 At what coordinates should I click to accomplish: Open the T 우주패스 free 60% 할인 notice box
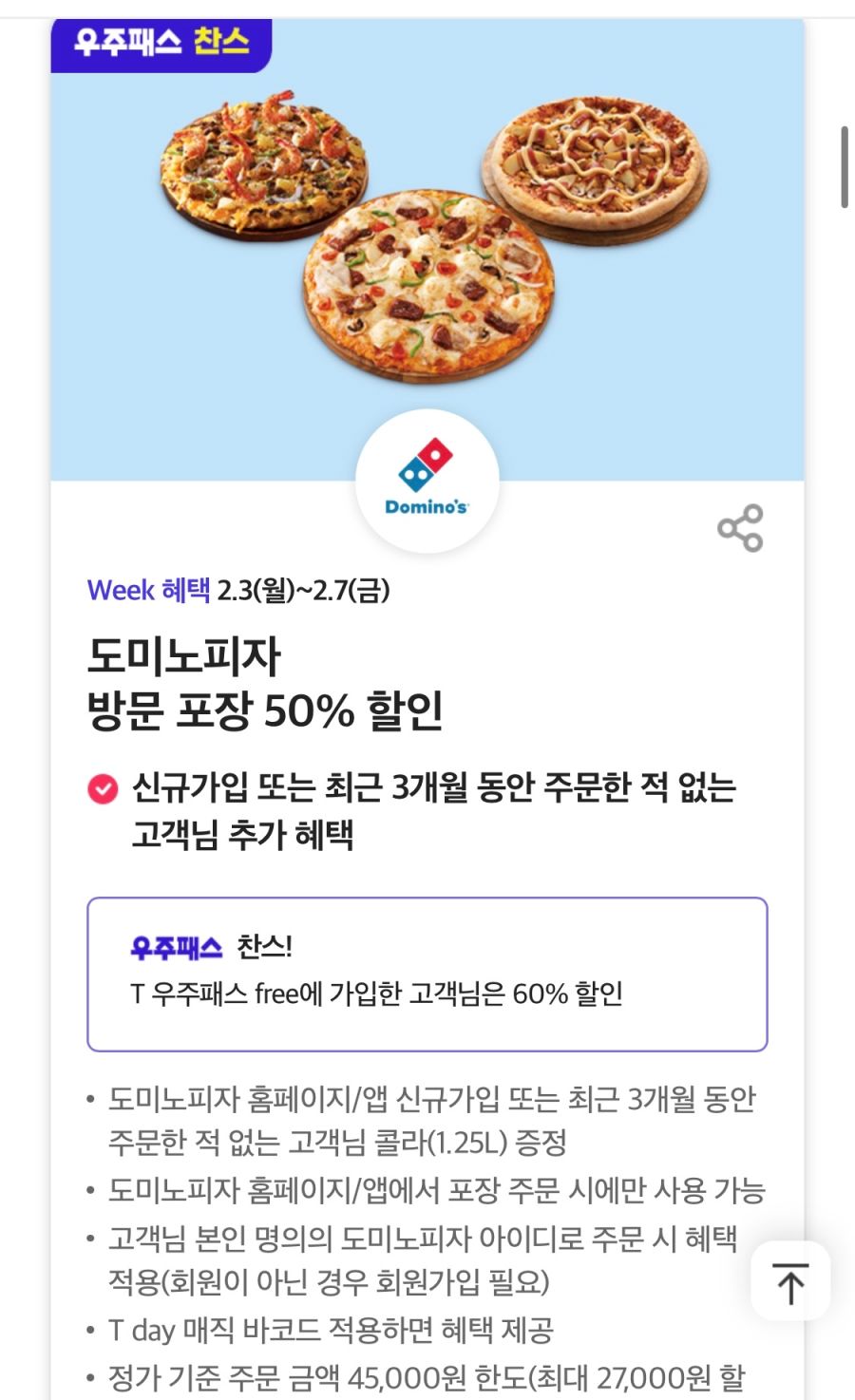coord(427,972)
